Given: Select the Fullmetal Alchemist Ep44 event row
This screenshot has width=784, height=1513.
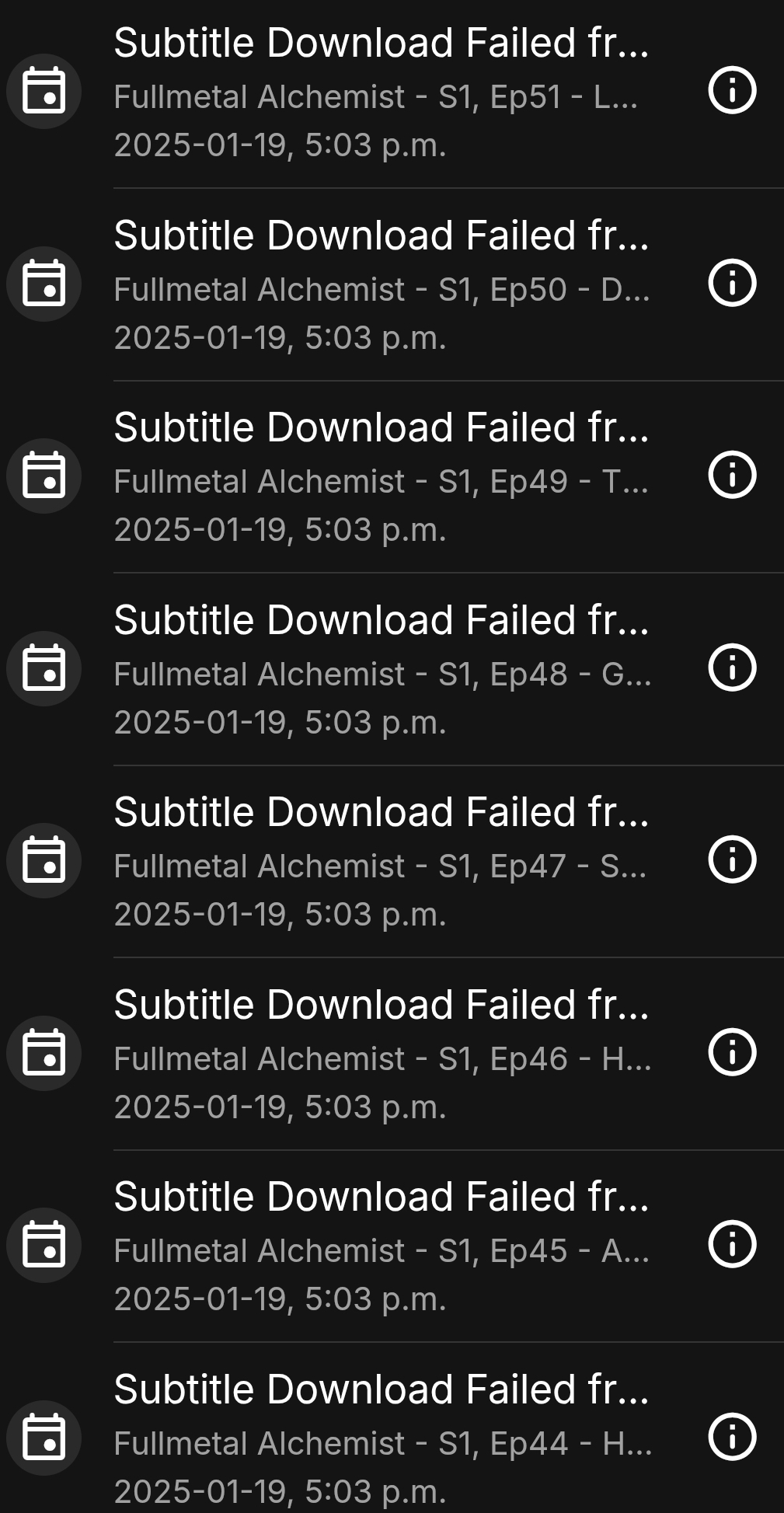Looking at the screenshot, I should coord(381,1438).
